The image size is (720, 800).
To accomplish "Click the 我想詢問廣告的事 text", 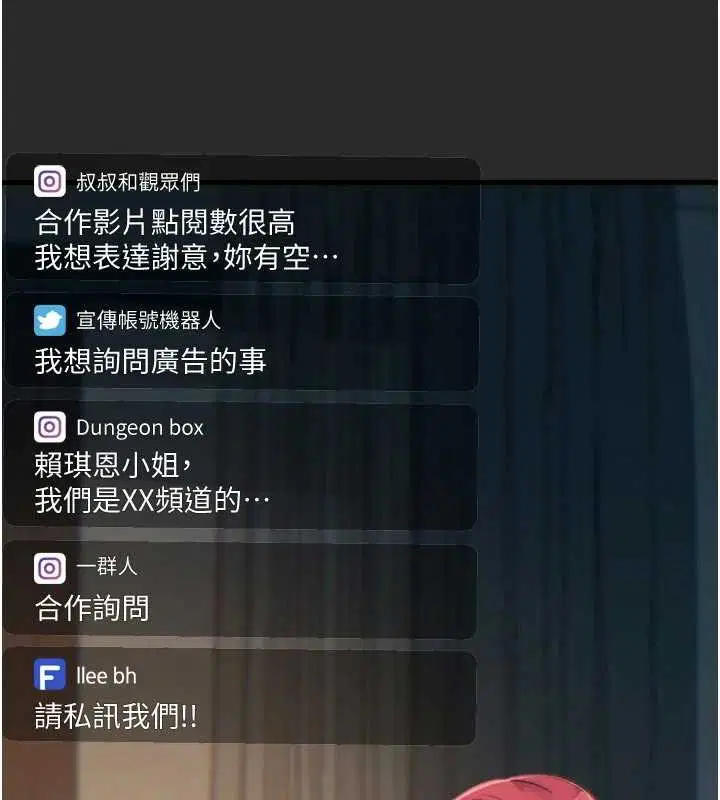I will [x=152, y=362].
